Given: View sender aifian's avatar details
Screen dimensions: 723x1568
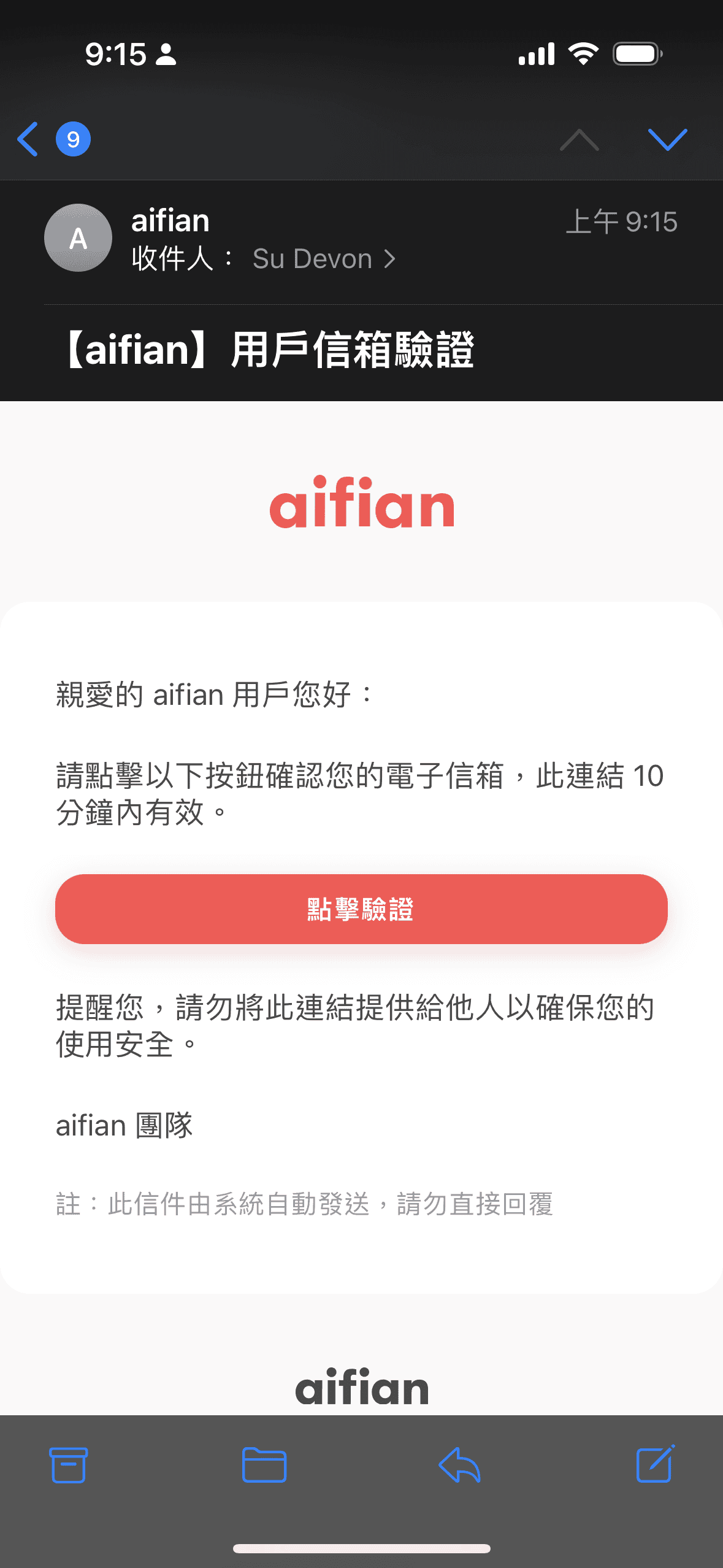Looking at the screenshot, I should (x=78, y=238).
